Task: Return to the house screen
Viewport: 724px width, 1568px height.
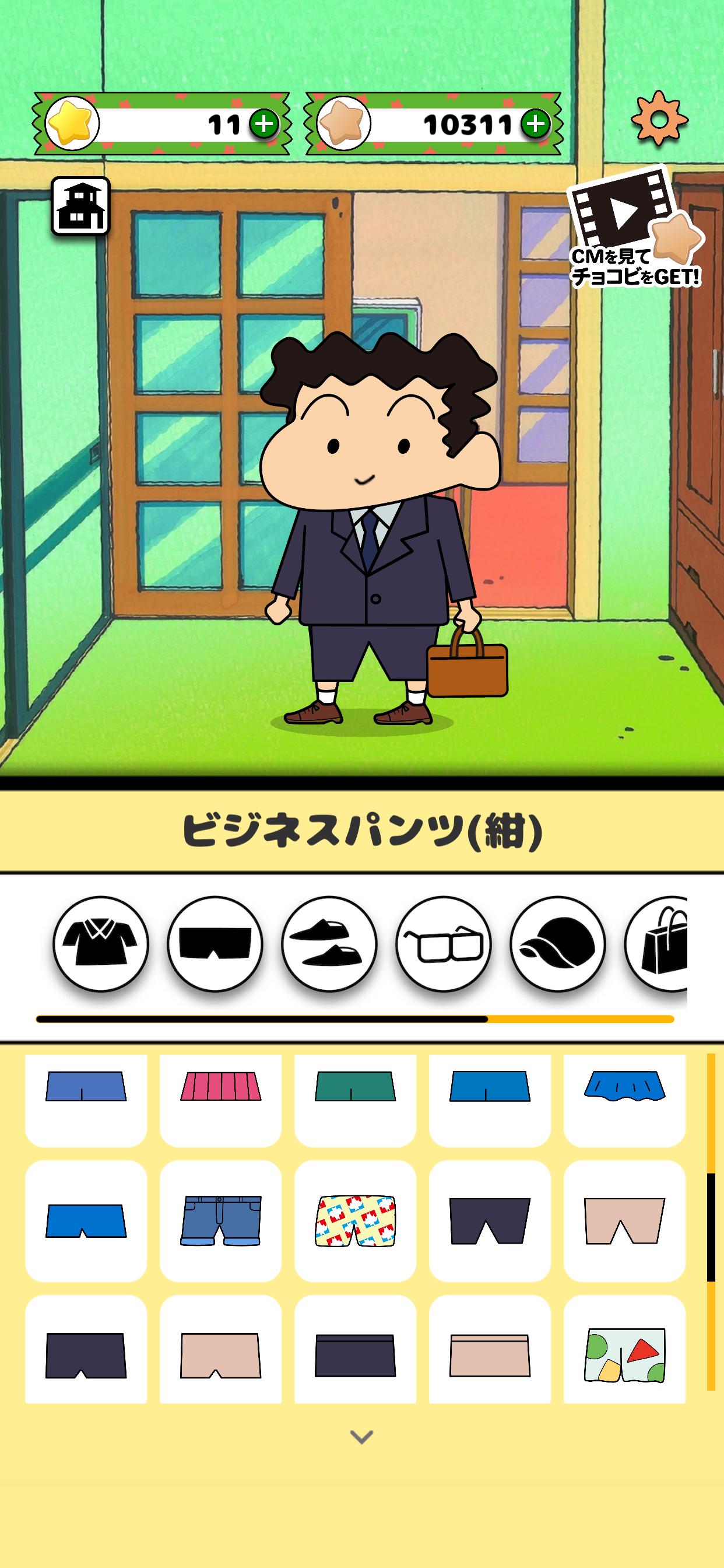Action: click(80, 206)
